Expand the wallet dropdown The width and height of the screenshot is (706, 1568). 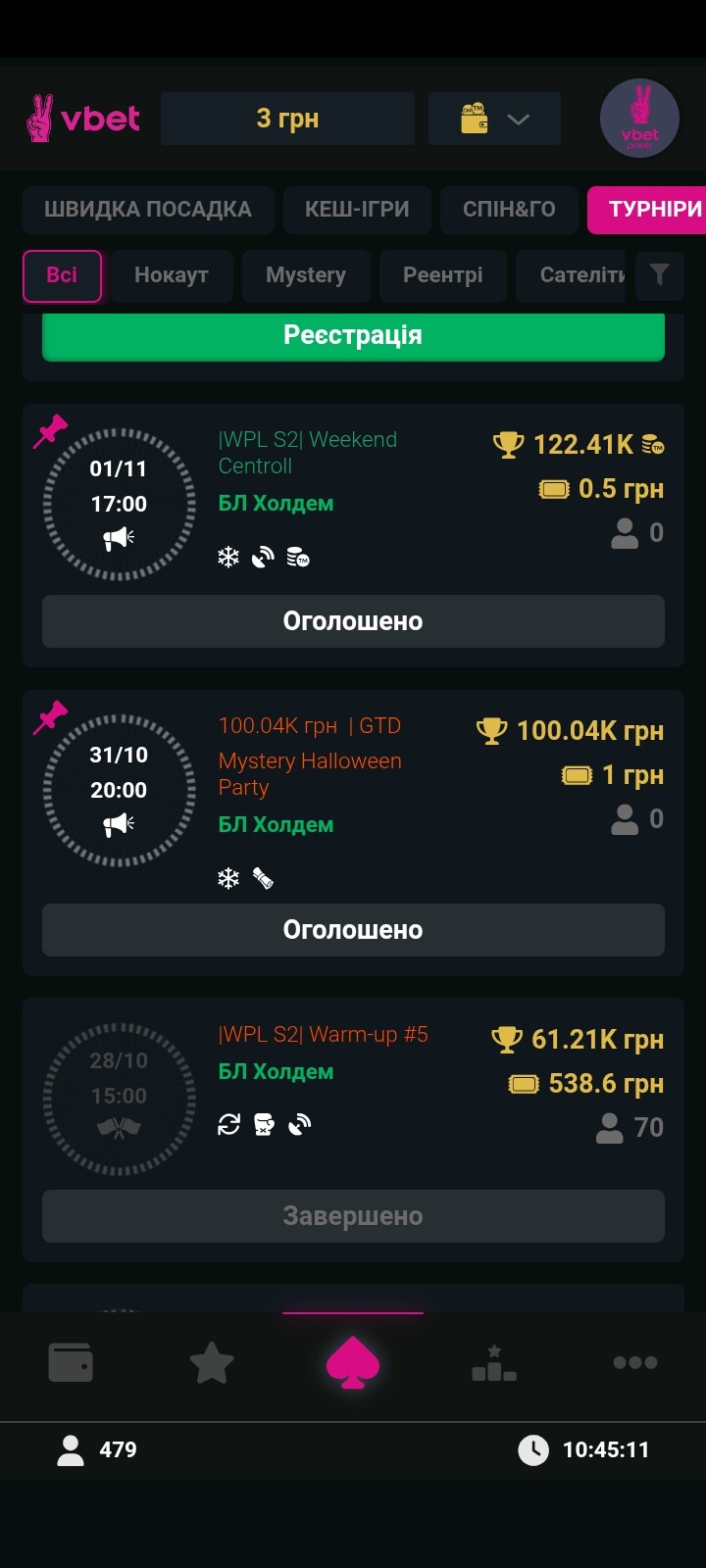point(494,119)
